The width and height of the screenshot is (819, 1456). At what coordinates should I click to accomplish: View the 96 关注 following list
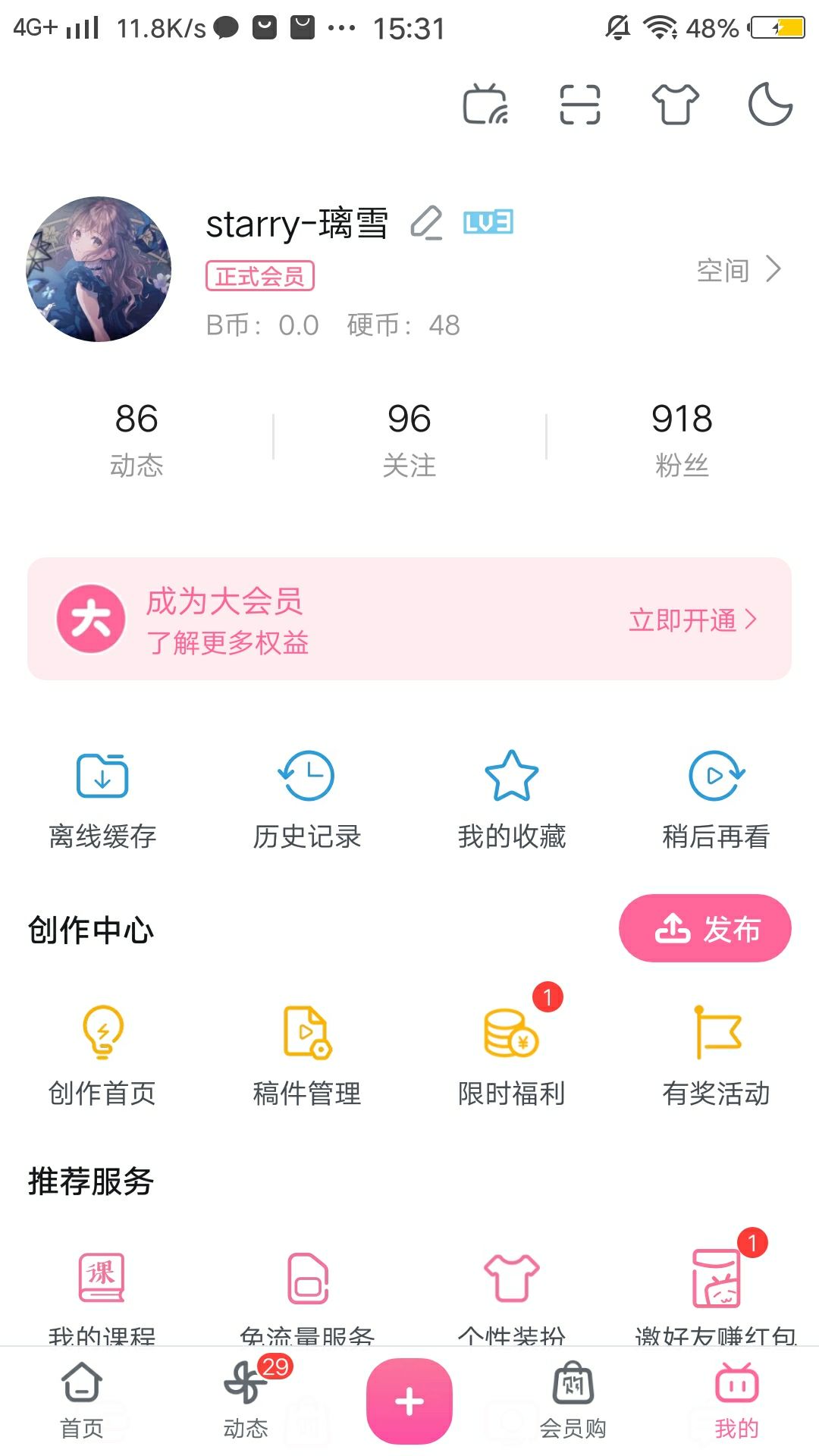pos(409,438)
